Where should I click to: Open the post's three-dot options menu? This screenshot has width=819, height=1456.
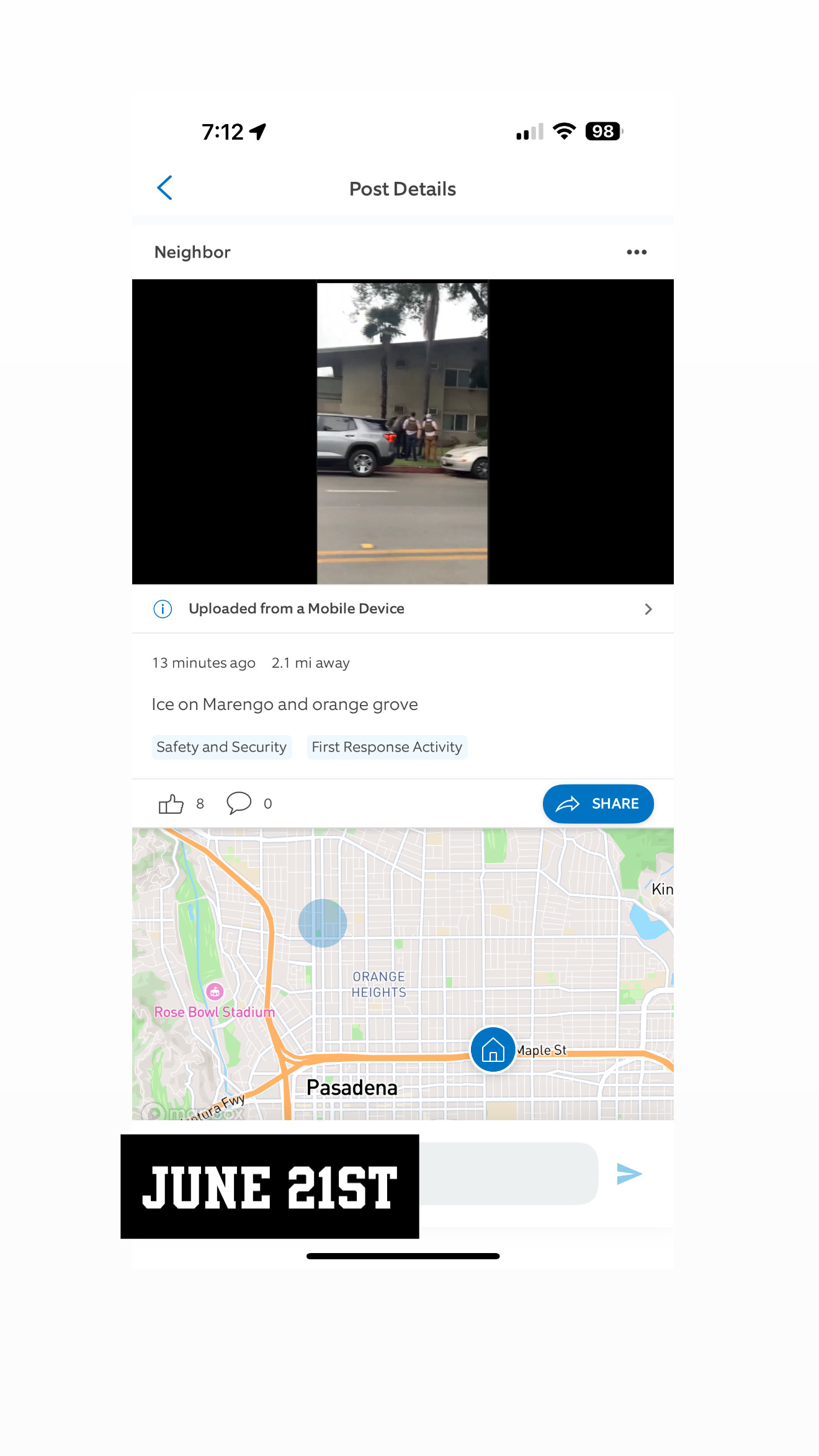click(636, 252)
